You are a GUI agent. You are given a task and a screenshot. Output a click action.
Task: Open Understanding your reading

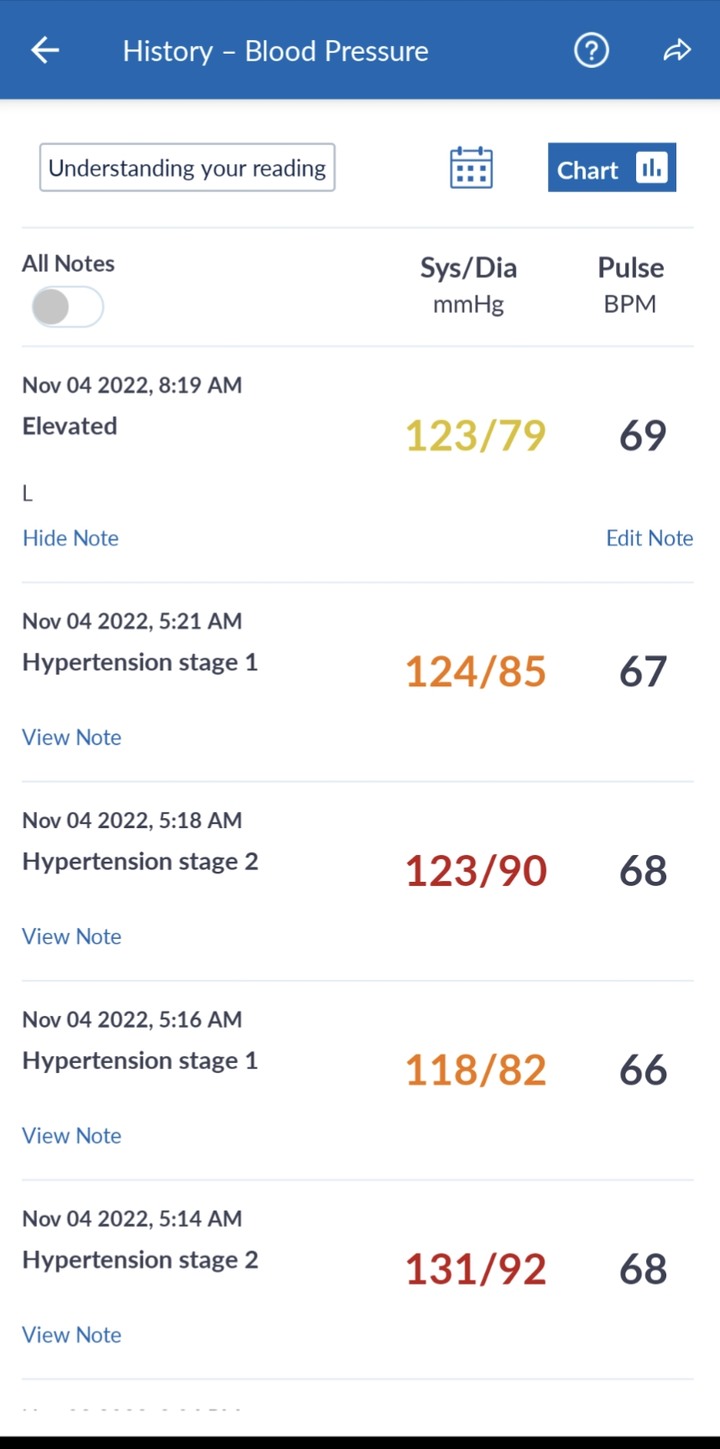pos(187,168)
